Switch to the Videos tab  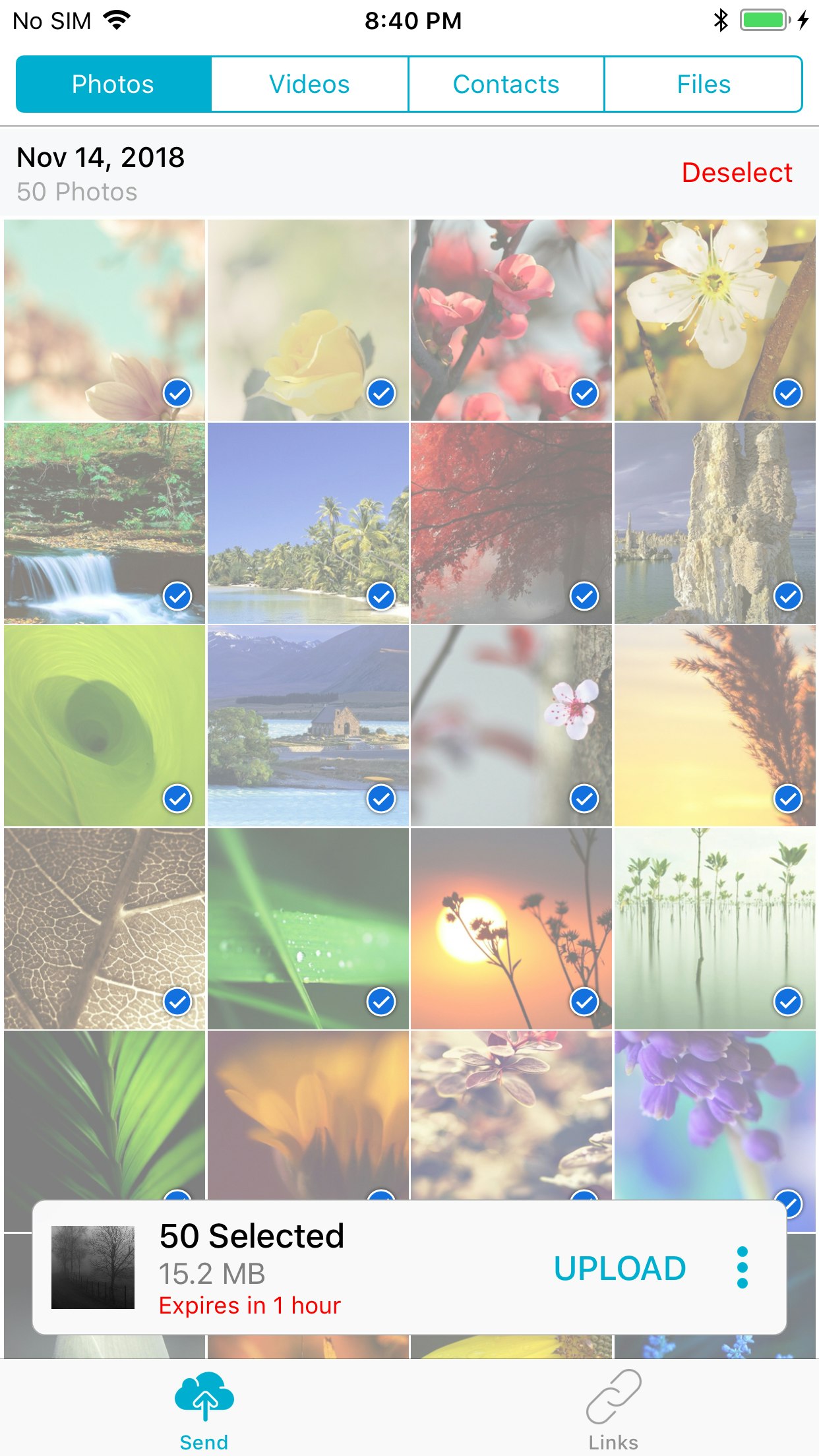point(309,83)
